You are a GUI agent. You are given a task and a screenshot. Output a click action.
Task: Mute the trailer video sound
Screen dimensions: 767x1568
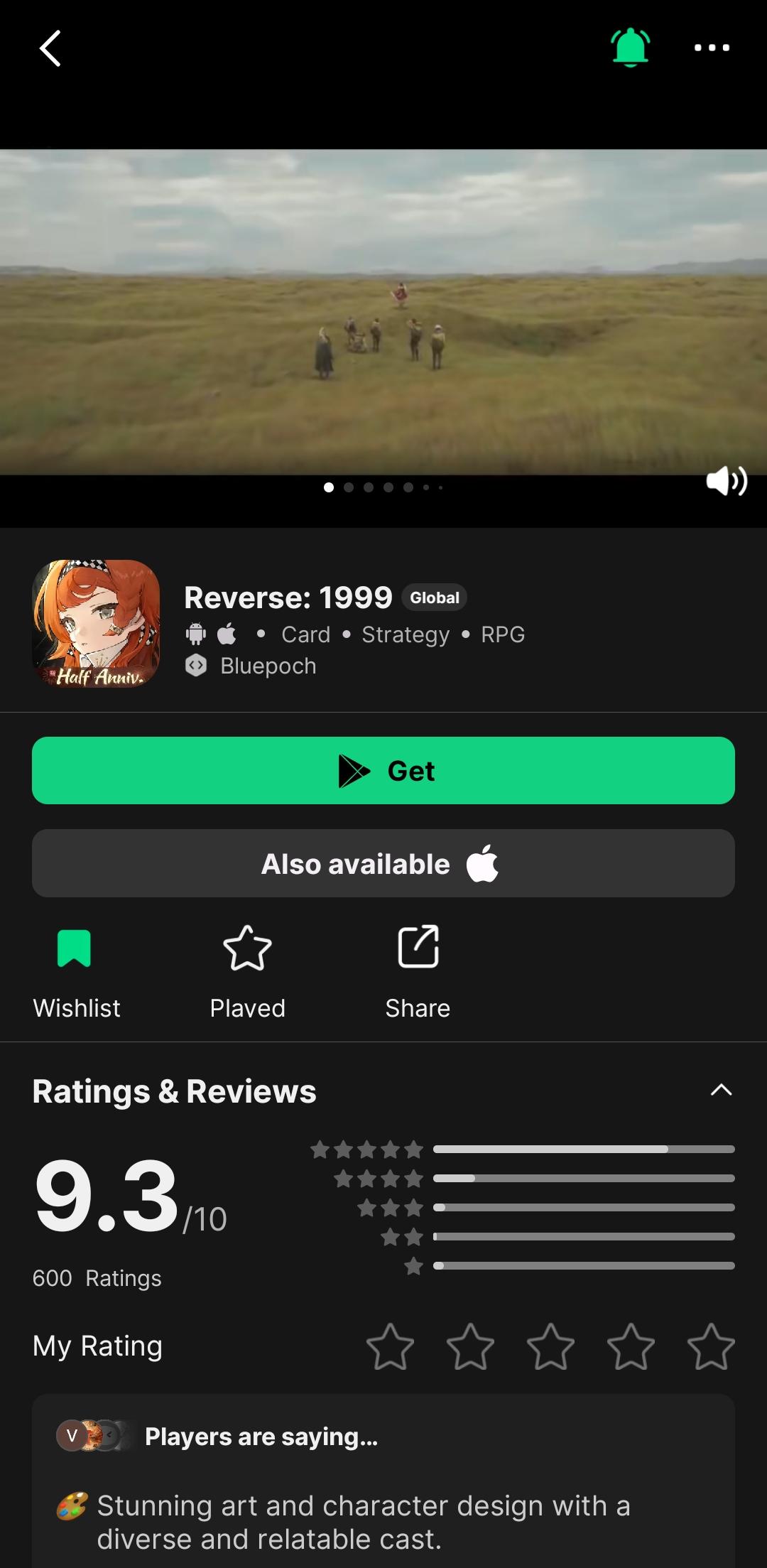click(726, 481)
